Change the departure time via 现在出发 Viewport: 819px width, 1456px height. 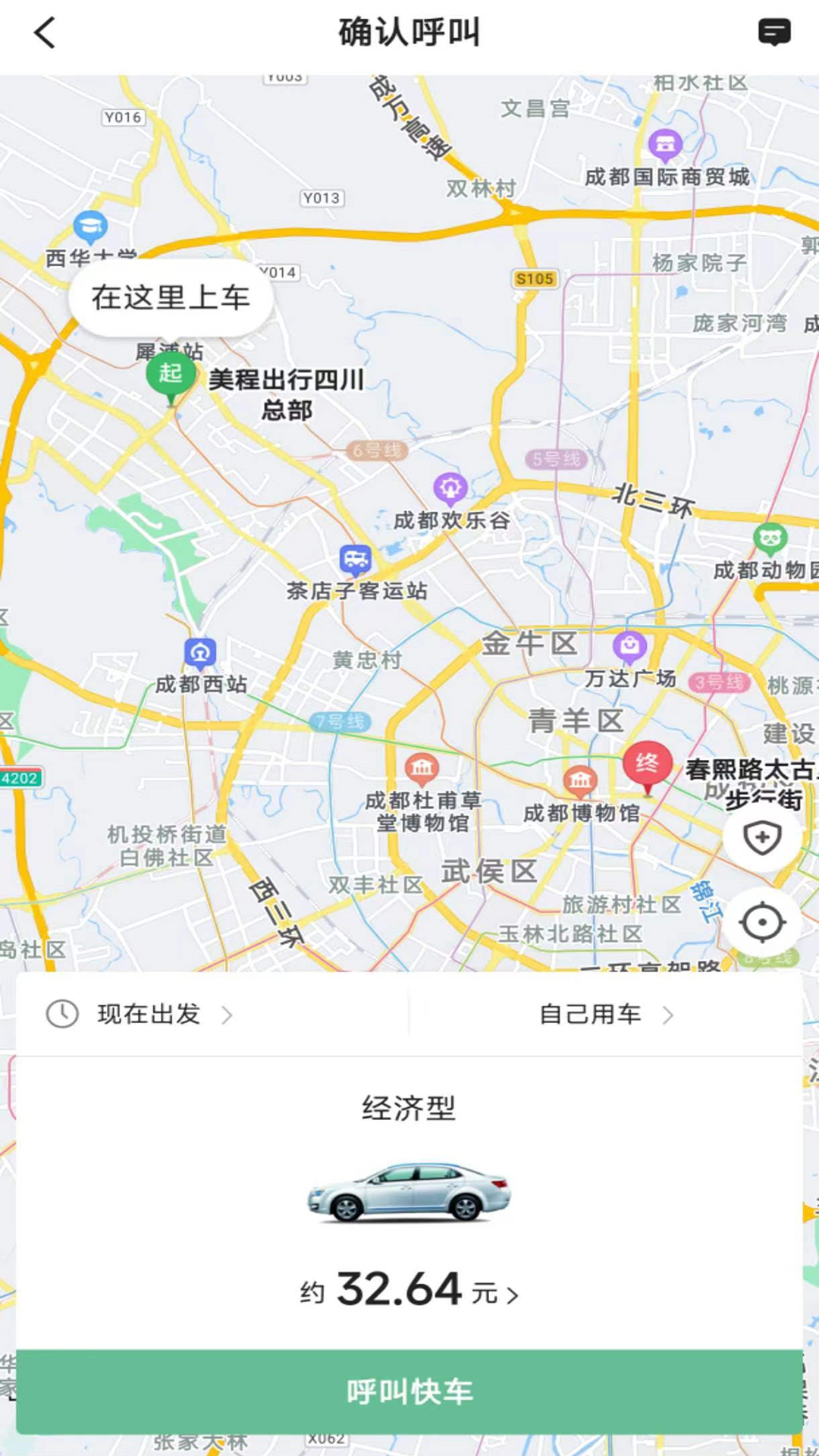coord(139,1014)
